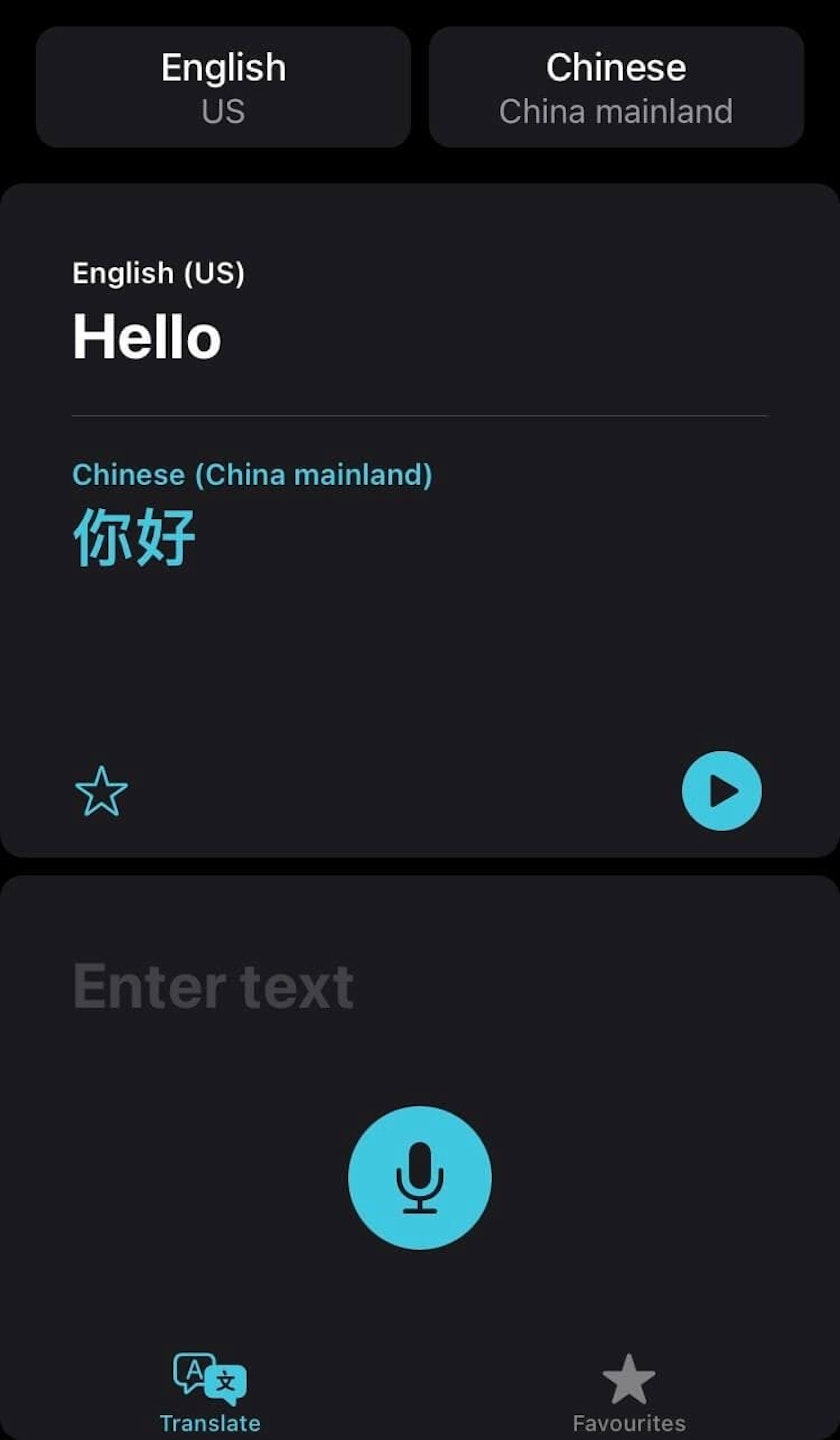Screen dimensions: 840x1440
Task: Switch to the Translate tab
Action: point(210,1394)
